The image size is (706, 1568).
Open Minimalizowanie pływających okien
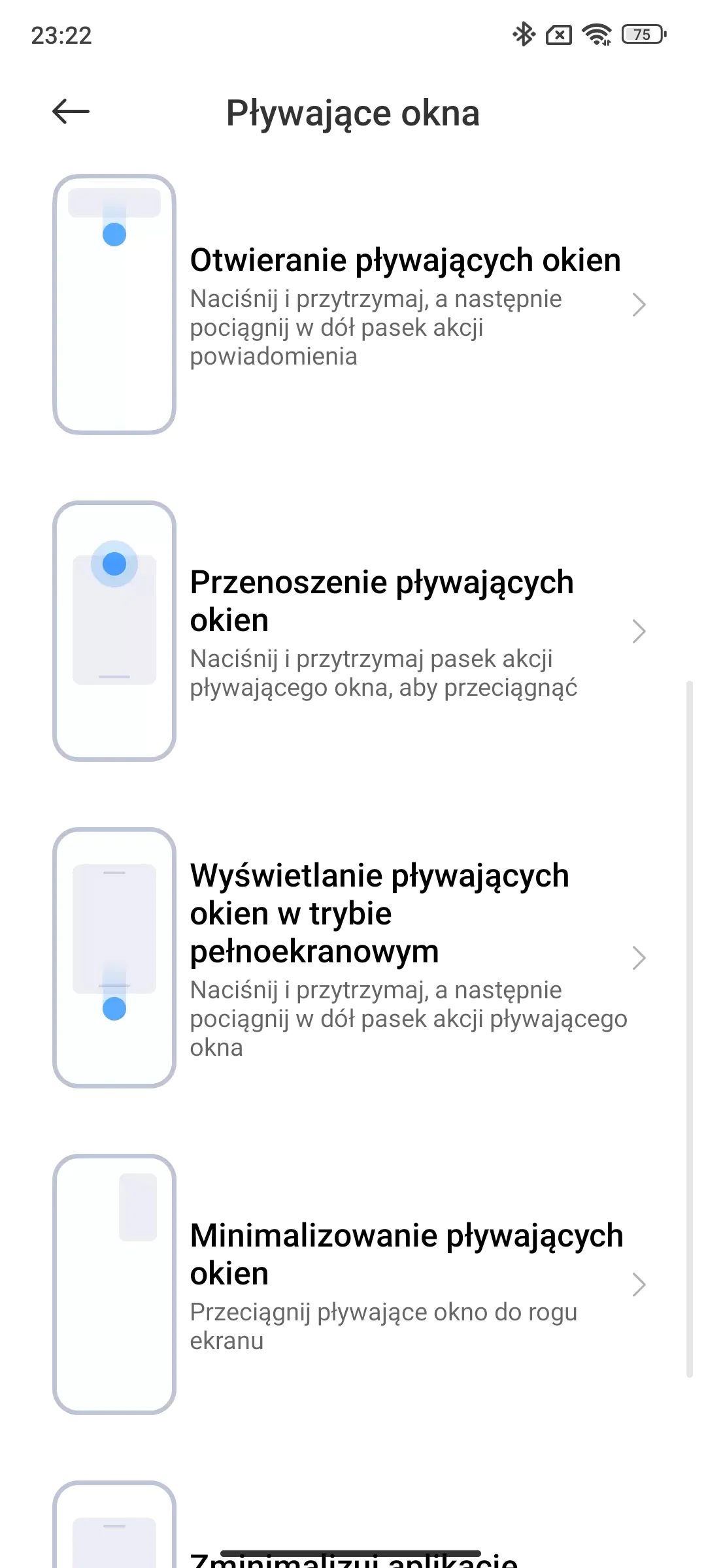pos(405,1284)
